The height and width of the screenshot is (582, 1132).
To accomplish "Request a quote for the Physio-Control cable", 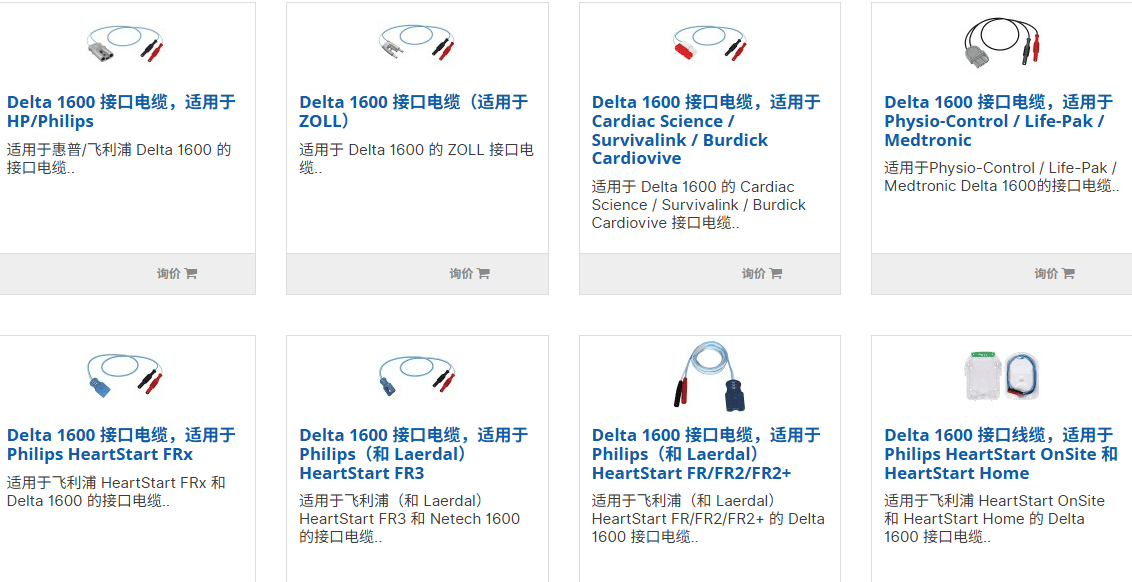I will coord(1054,273).
